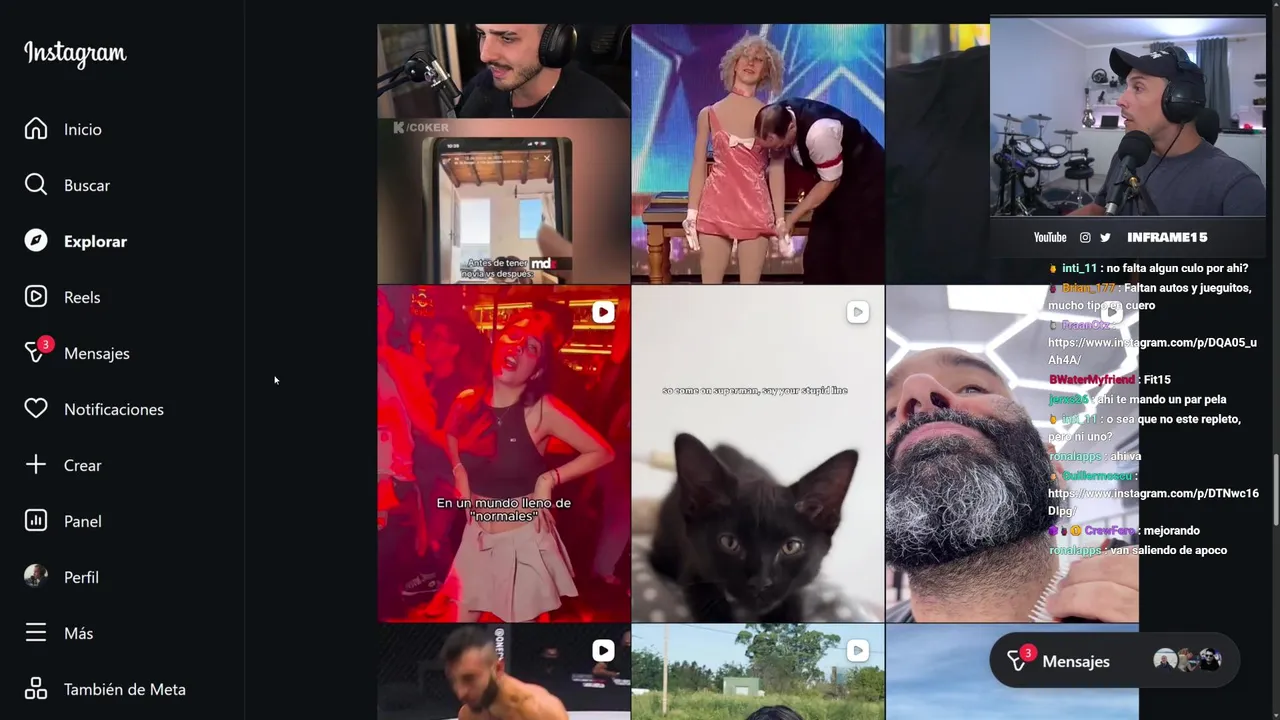Screen dimensions: 1280x720
Task: Open the Panel dashboard
Action: pyautogui.click(x=82, y=521)
